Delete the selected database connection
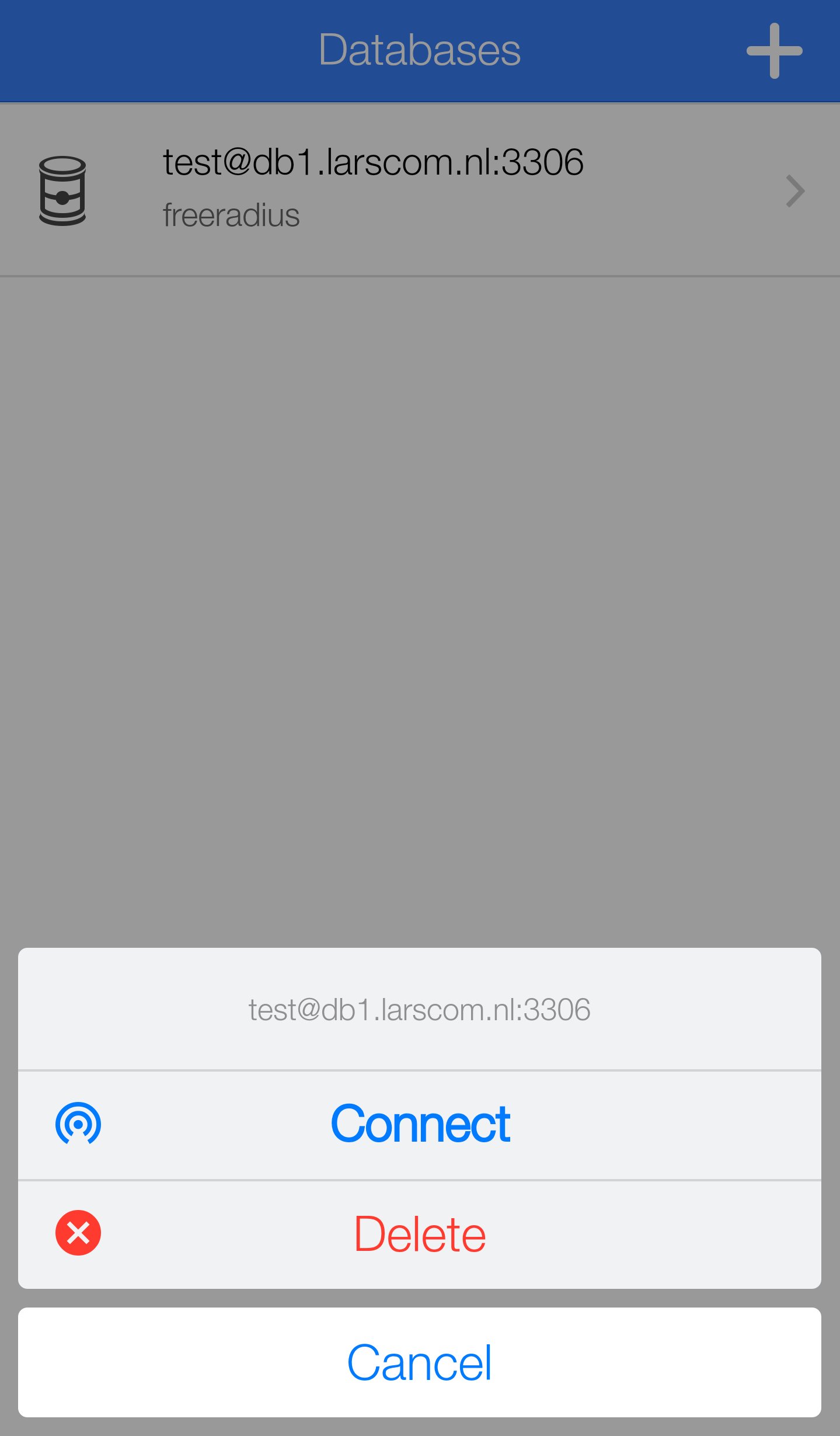Screen dimensions: 840x1436 point(420,1234)
